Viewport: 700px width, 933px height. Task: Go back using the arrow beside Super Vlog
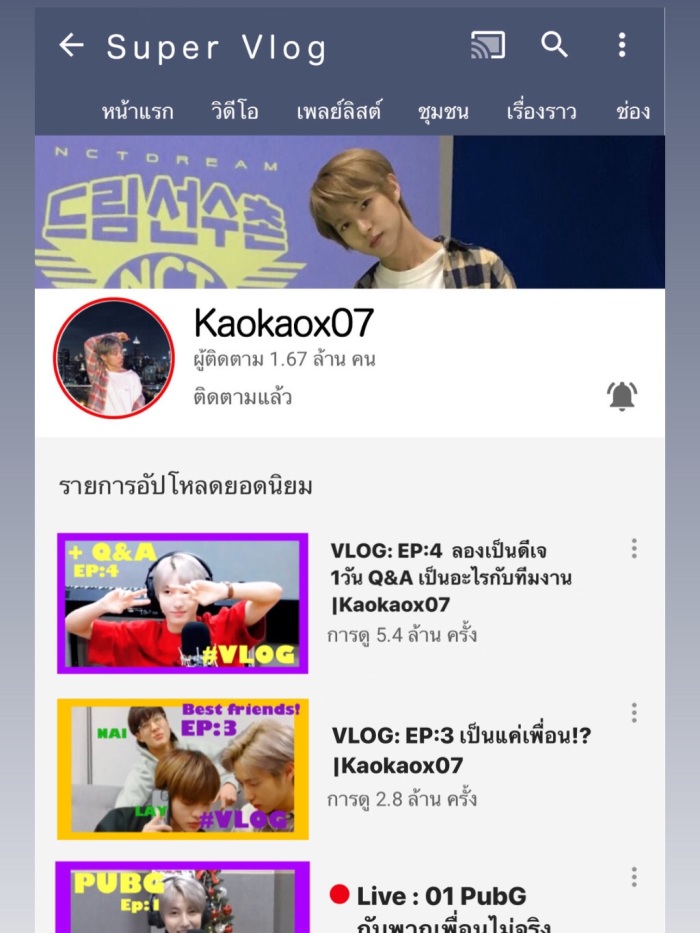click(x=71, y=45)
